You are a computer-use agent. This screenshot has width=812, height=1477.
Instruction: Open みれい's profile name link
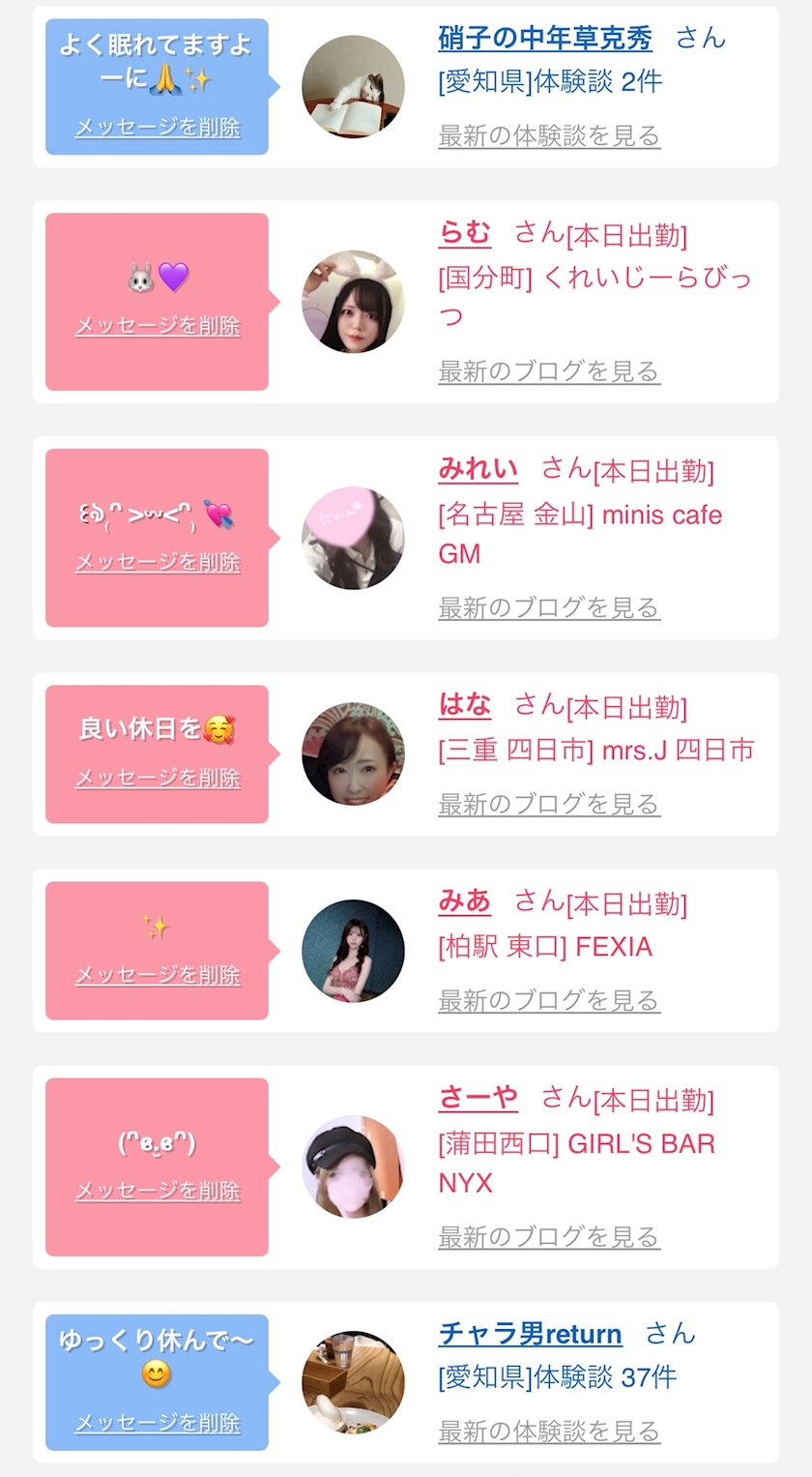478,469
